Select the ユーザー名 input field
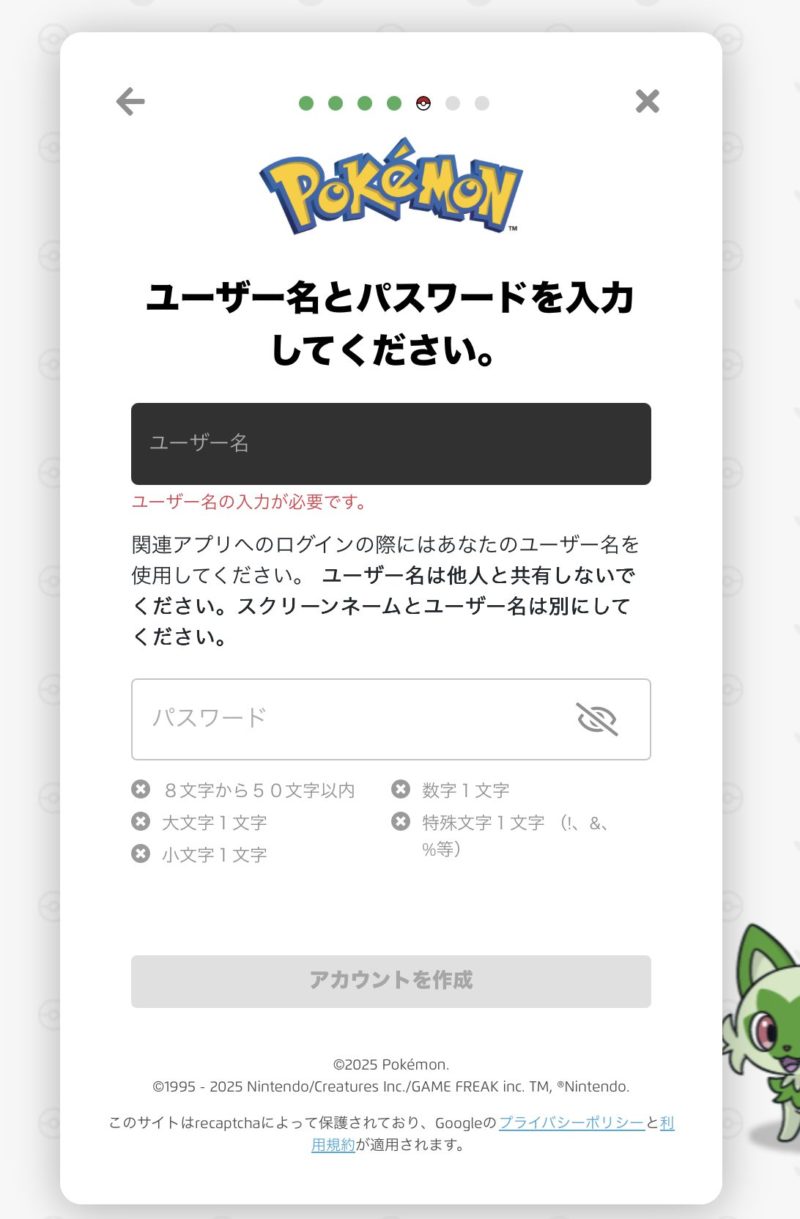 click(391, 441)
